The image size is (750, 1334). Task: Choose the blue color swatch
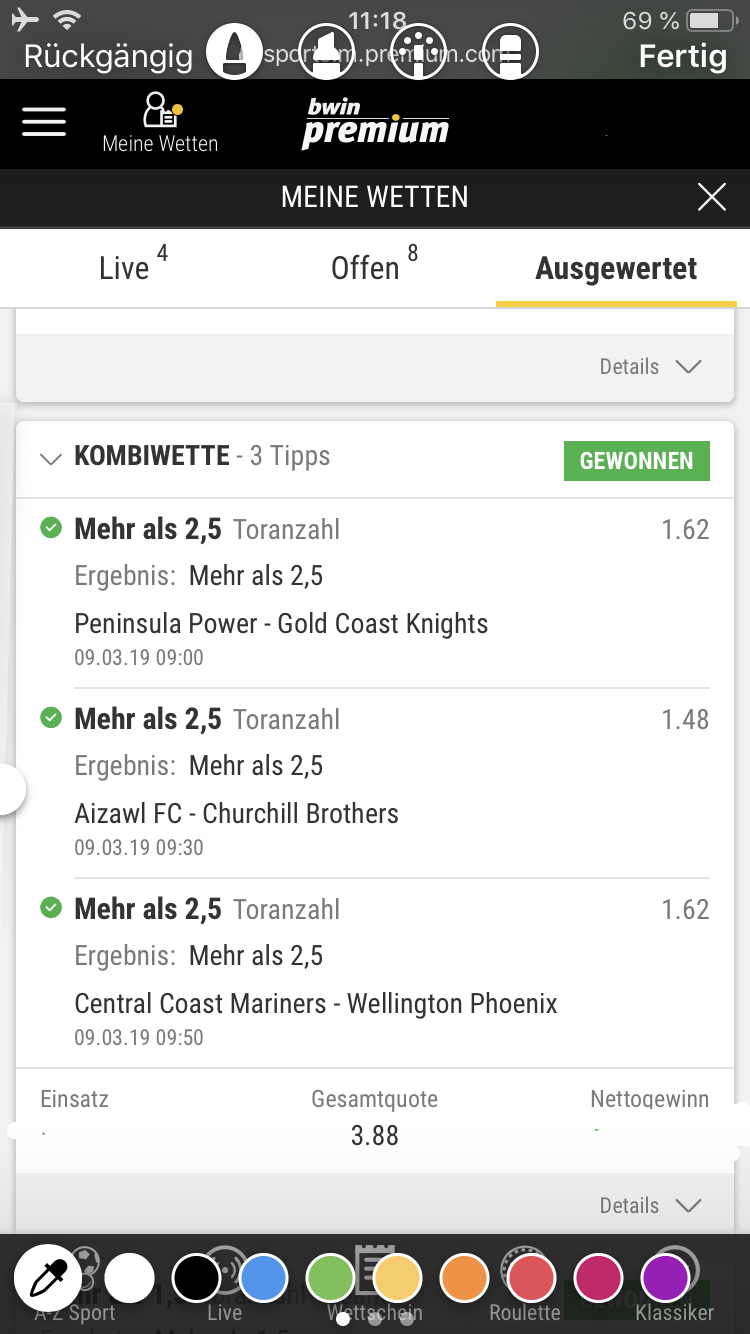coord(264,1278)
